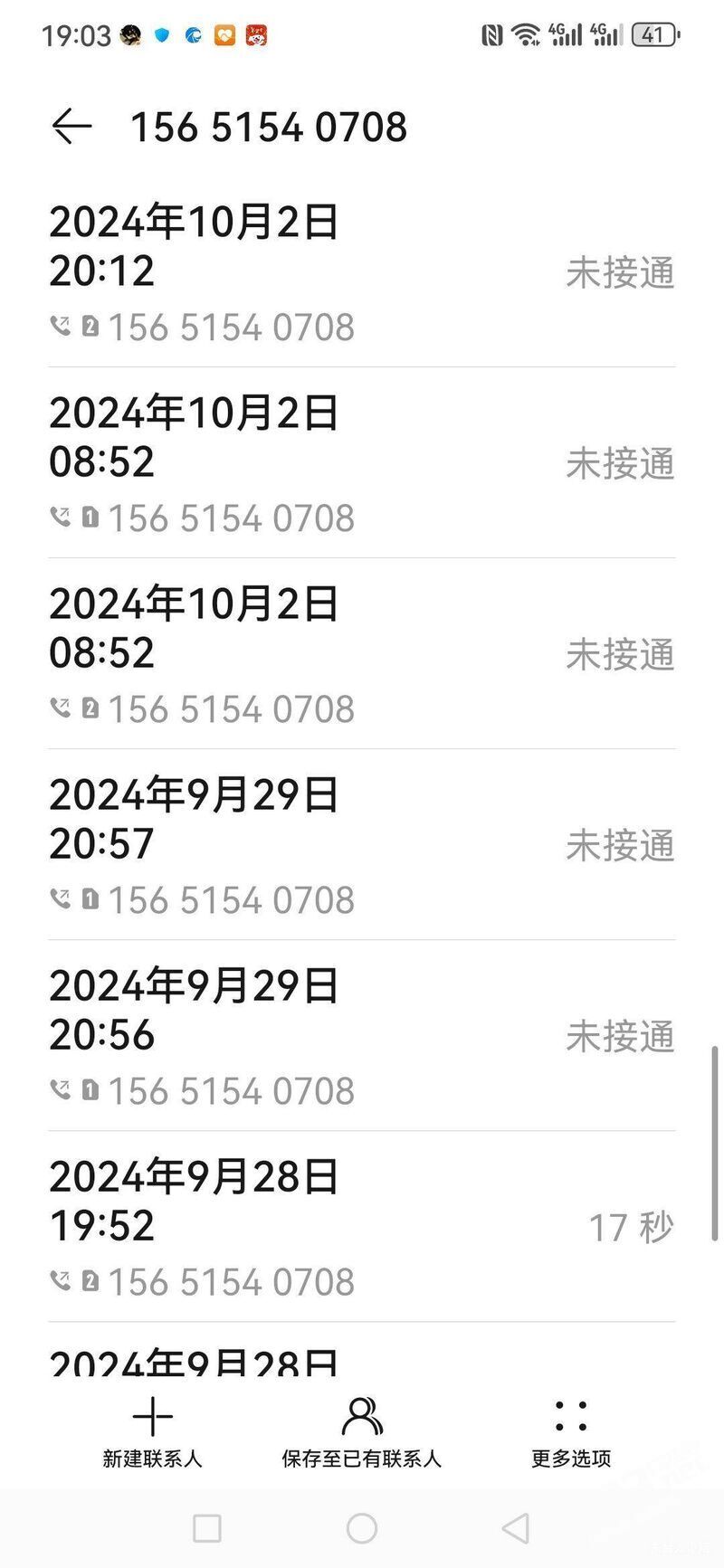View the 17 秒 call on 2024年9月28日 19:52
The width and height of the screenshot is (724, 1568).
point(361,1227)
